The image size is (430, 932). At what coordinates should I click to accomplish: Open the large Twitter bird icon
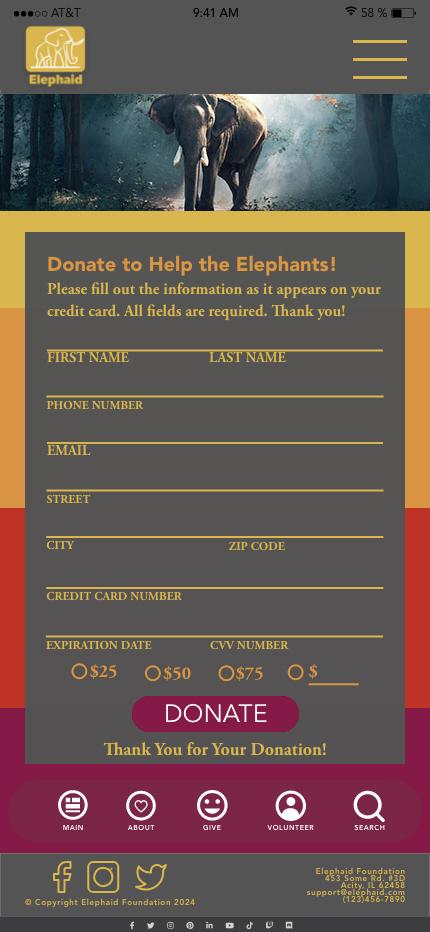pos(151,877)
